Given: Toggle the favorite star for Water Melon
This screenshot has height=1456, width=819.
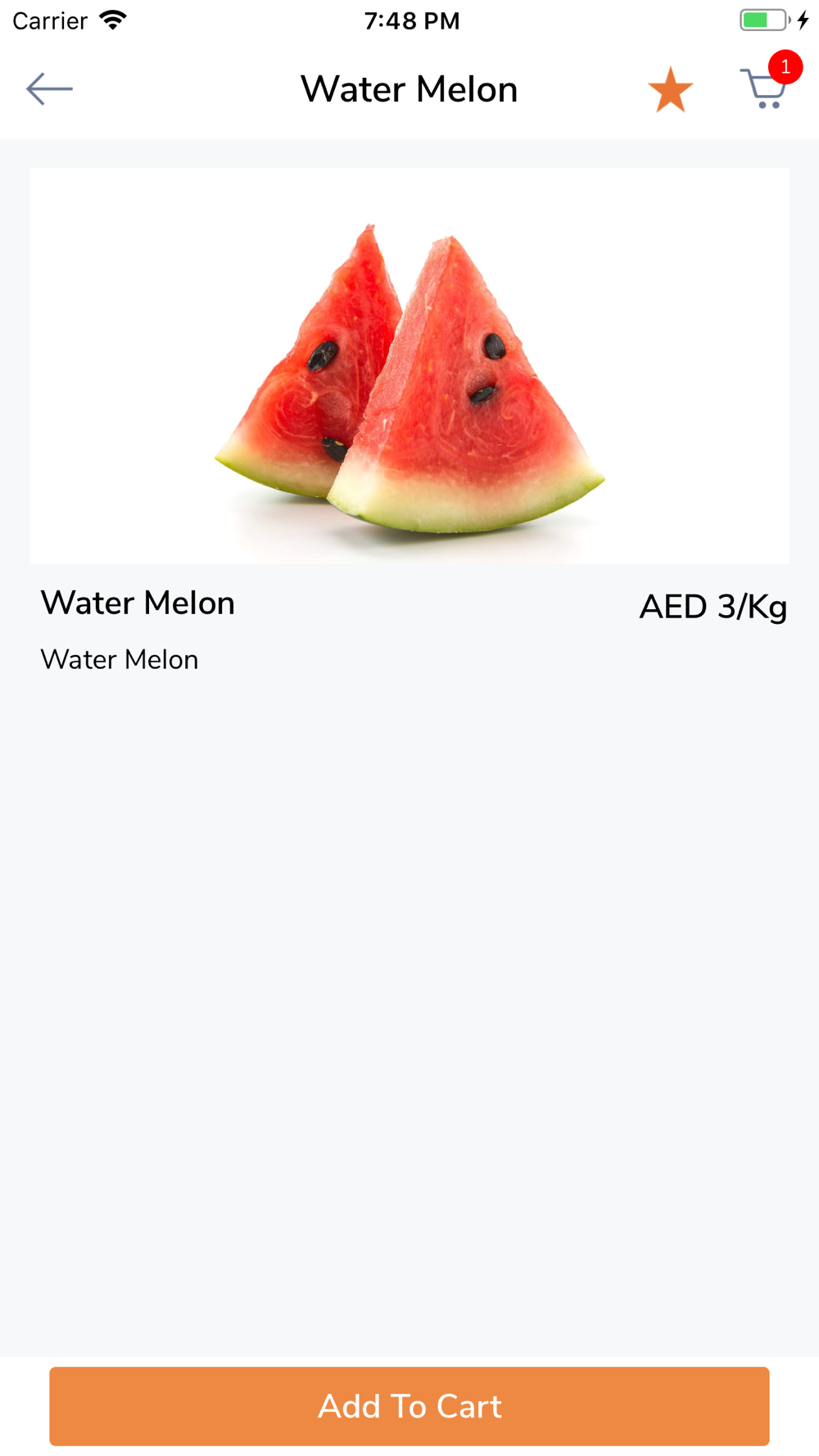Looking at the screenshot, I should [x=670, y=89].
